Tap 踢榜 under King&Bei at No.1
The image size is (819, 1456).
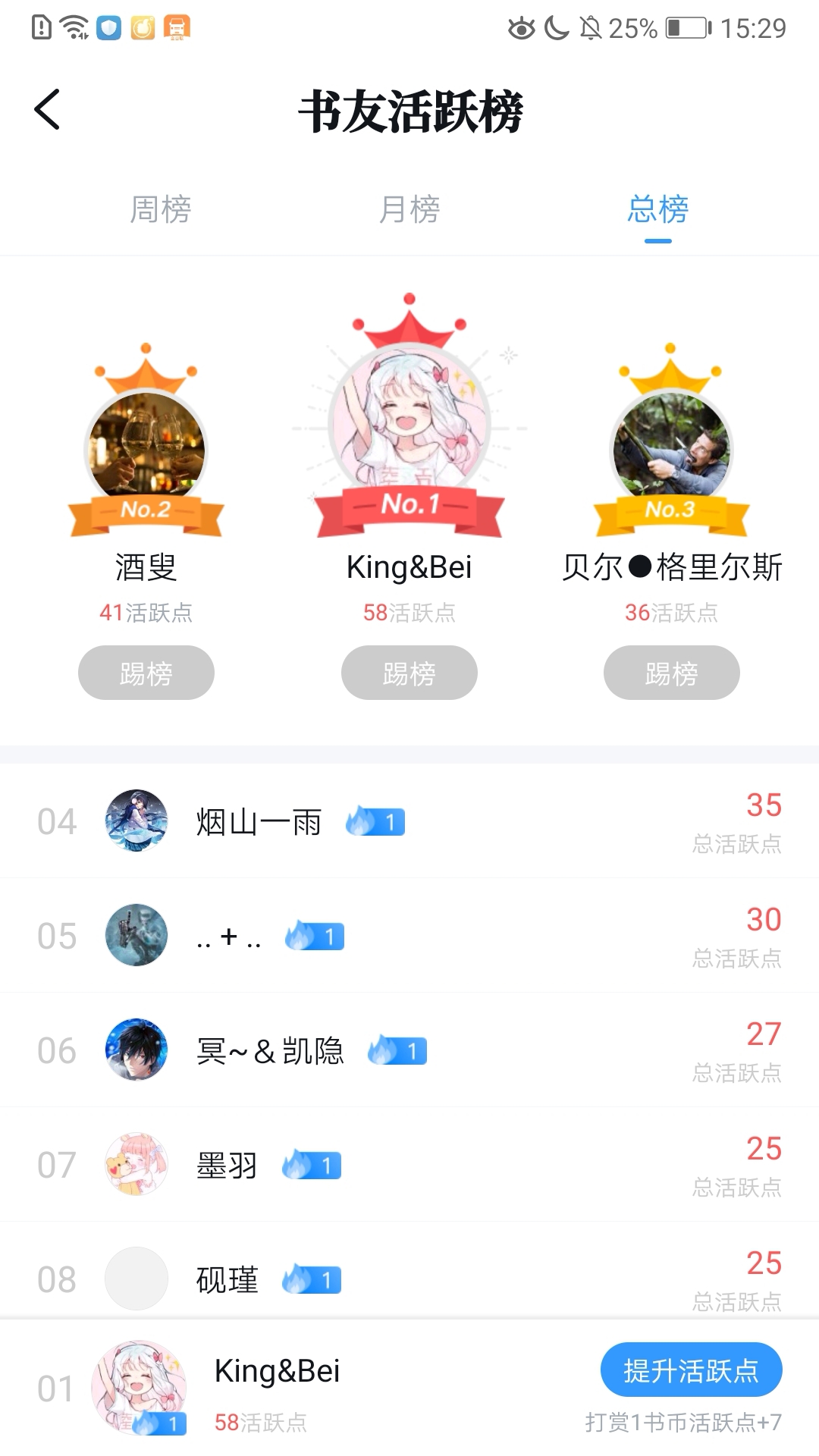(409, 673)
